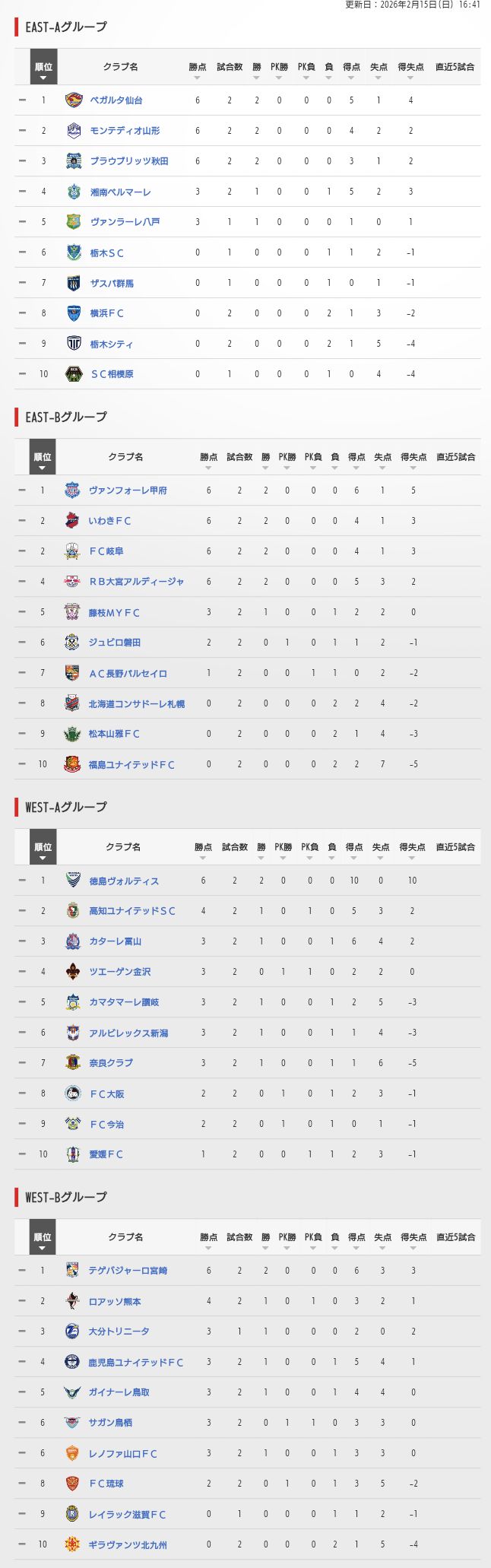View 湘南ベルマーレ club details
Viewport: 491px width, 1568px height.
click(120, 192)
